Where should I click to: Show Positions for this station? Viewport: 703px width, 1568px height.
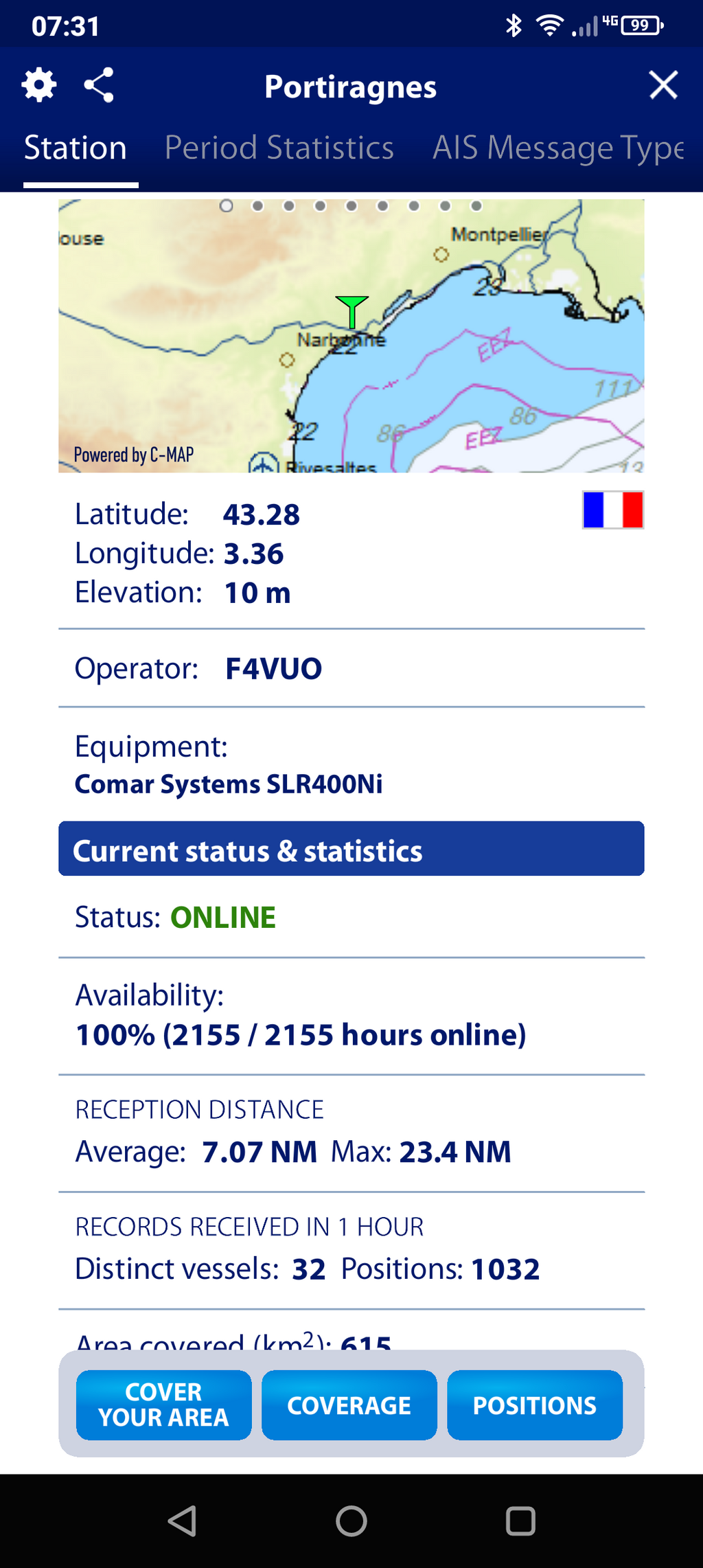[535, 1405]
